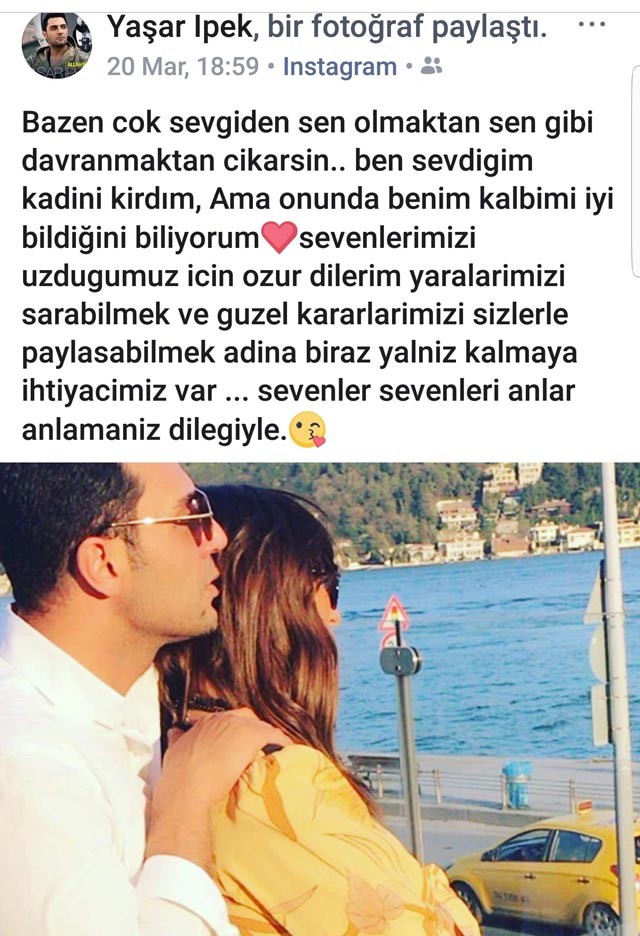The height and width of the screenshot is (936, 640).
Task: Open the post's three-dot overflow menu
Action: [x=592, y=25]
